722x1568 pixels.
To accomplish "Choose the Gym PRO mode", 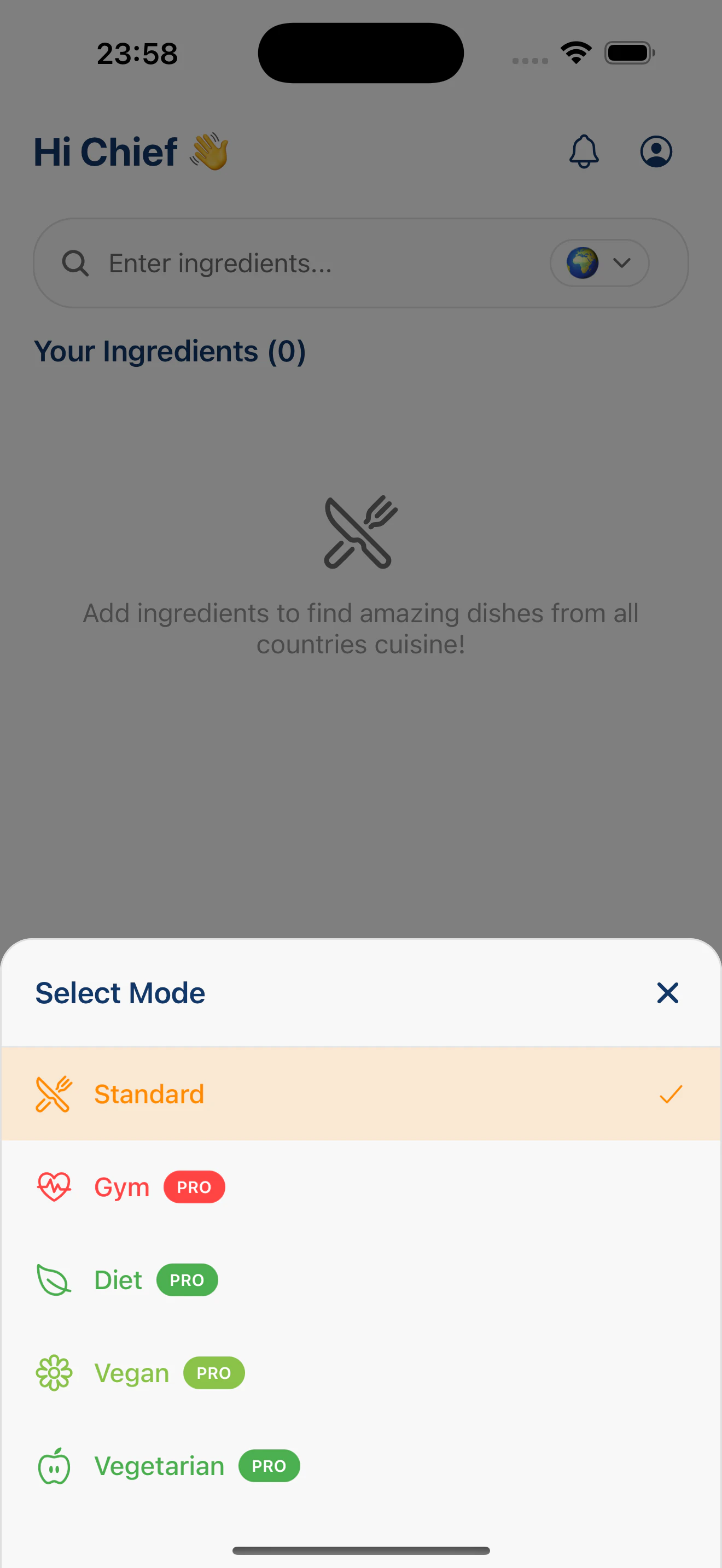I will 361,1186.
